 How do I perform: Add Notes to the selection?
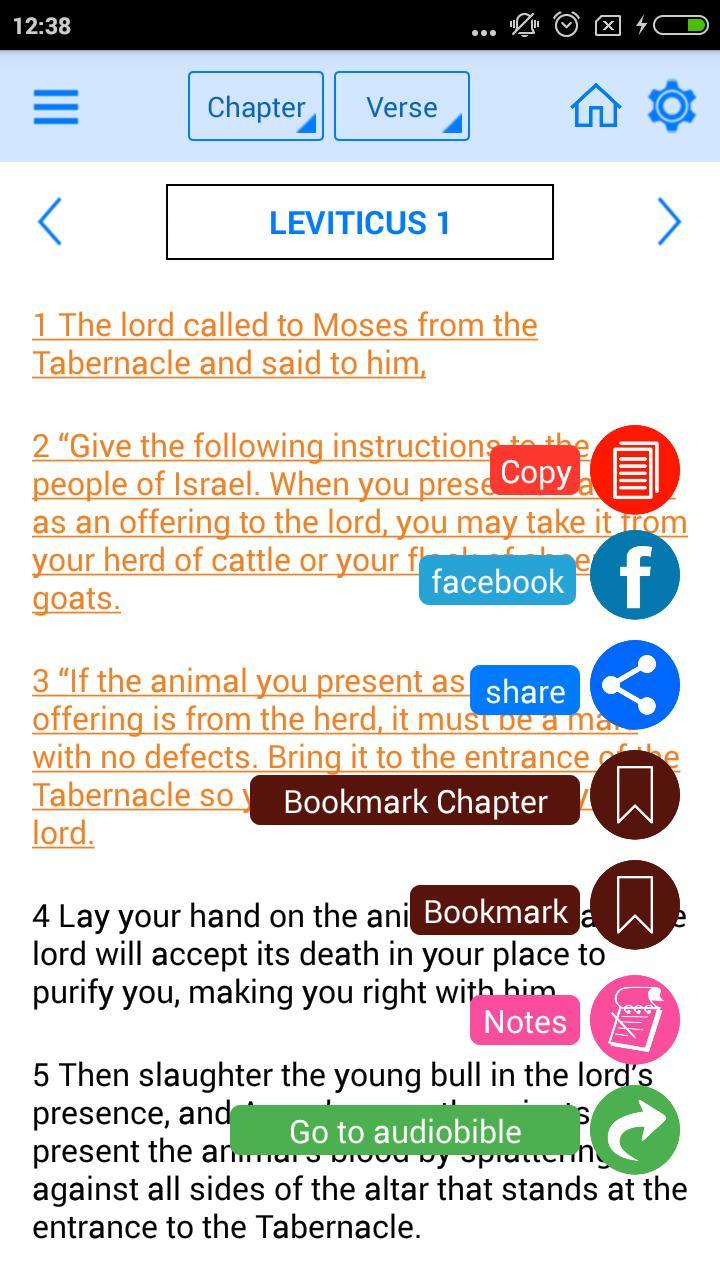635,1020
